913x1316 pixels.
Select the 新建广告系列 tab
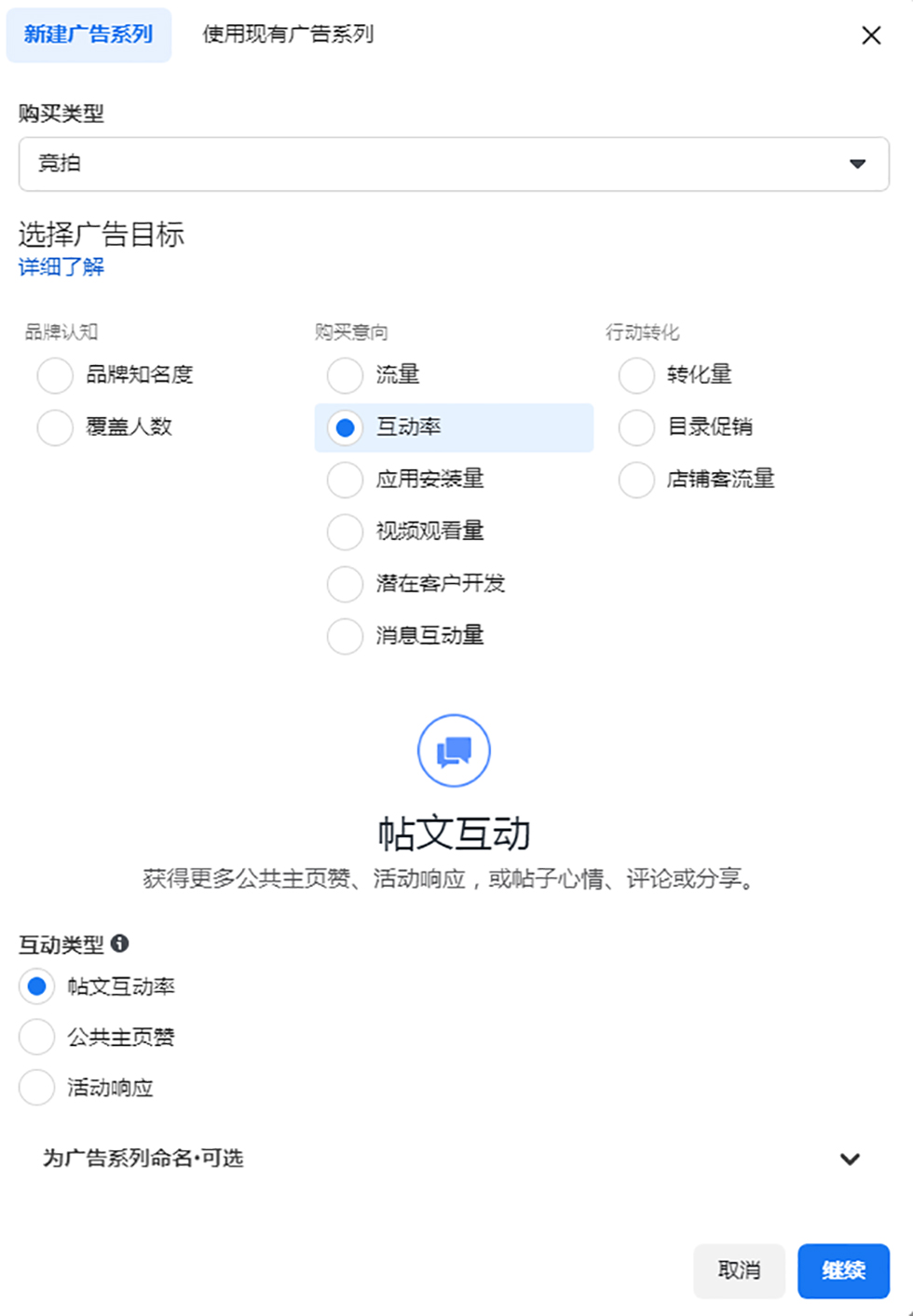point(89,34)
